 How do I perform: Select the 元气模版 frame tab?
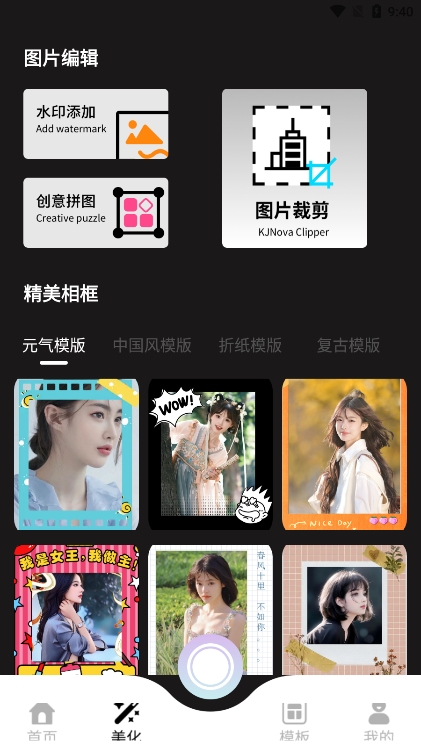click(54, 345)
